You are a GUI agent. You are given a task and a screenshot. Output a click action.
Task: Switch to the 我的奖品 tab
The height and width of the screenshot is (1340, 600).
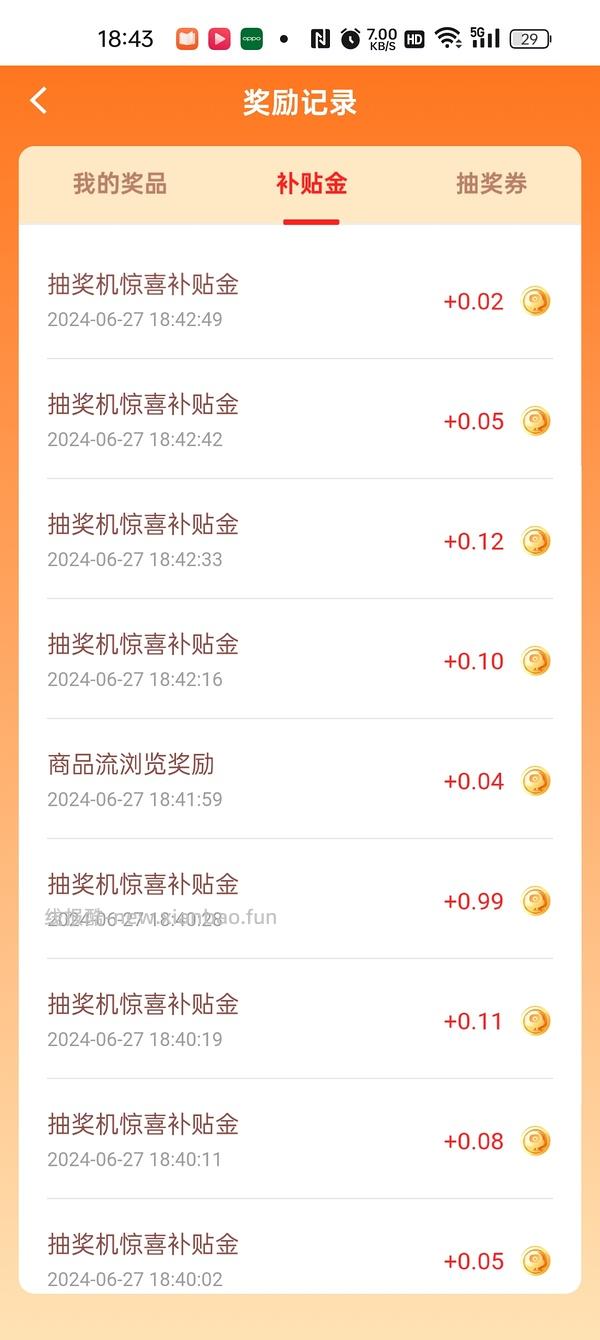[120, 184]
